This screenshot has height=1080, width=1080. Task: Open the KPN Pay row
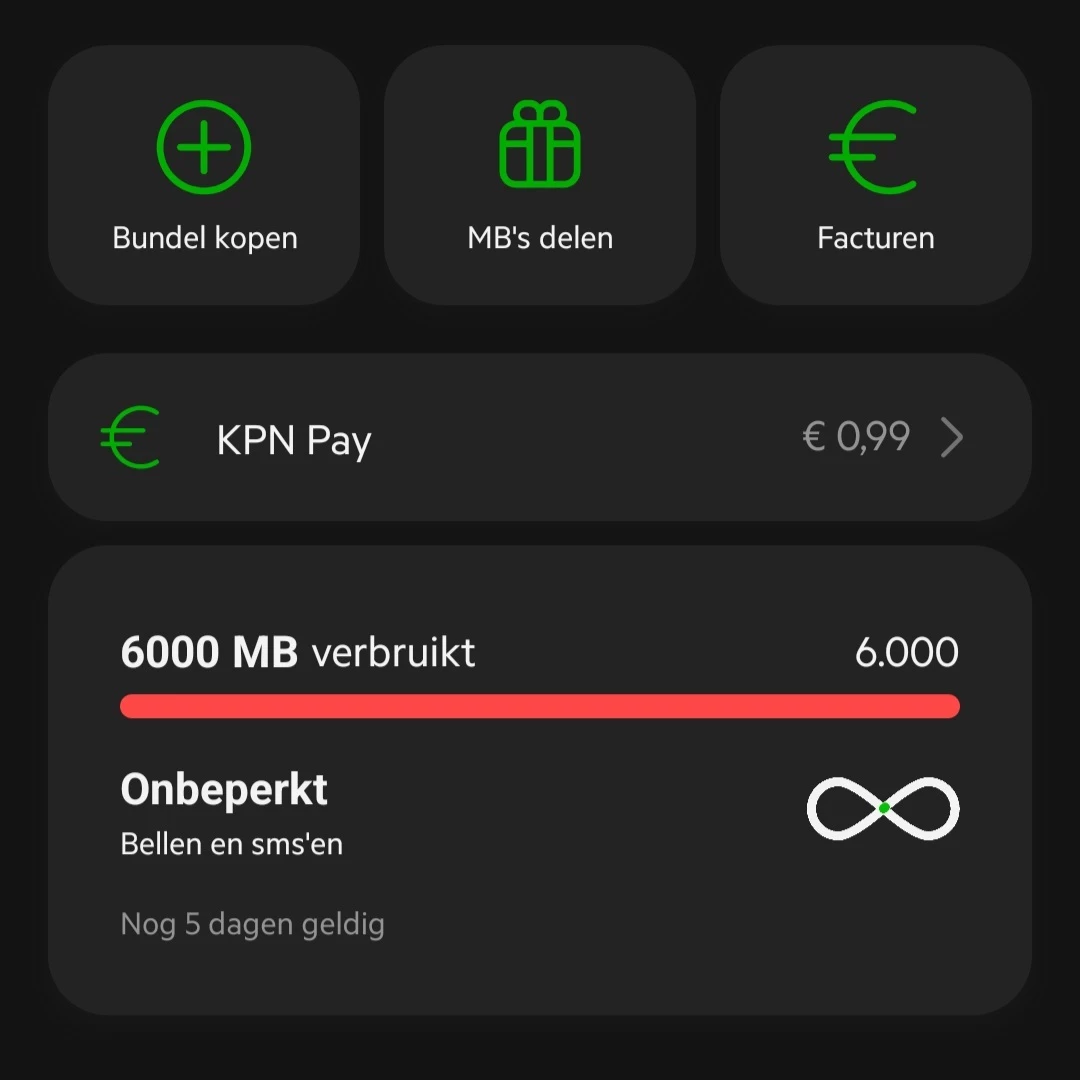click(540, 438)
